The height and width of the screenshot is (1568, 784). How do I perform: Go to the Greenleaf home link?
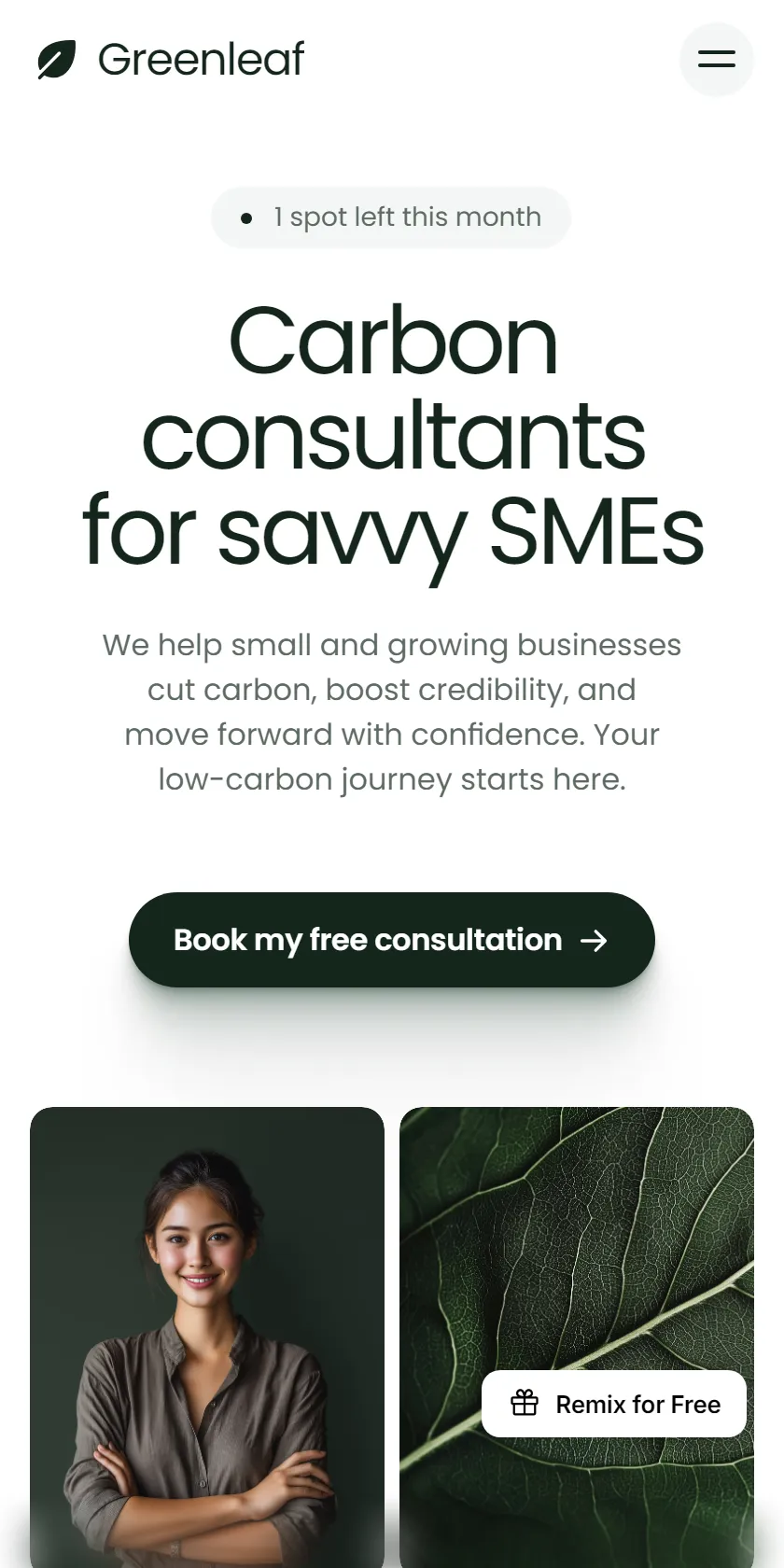171,60
